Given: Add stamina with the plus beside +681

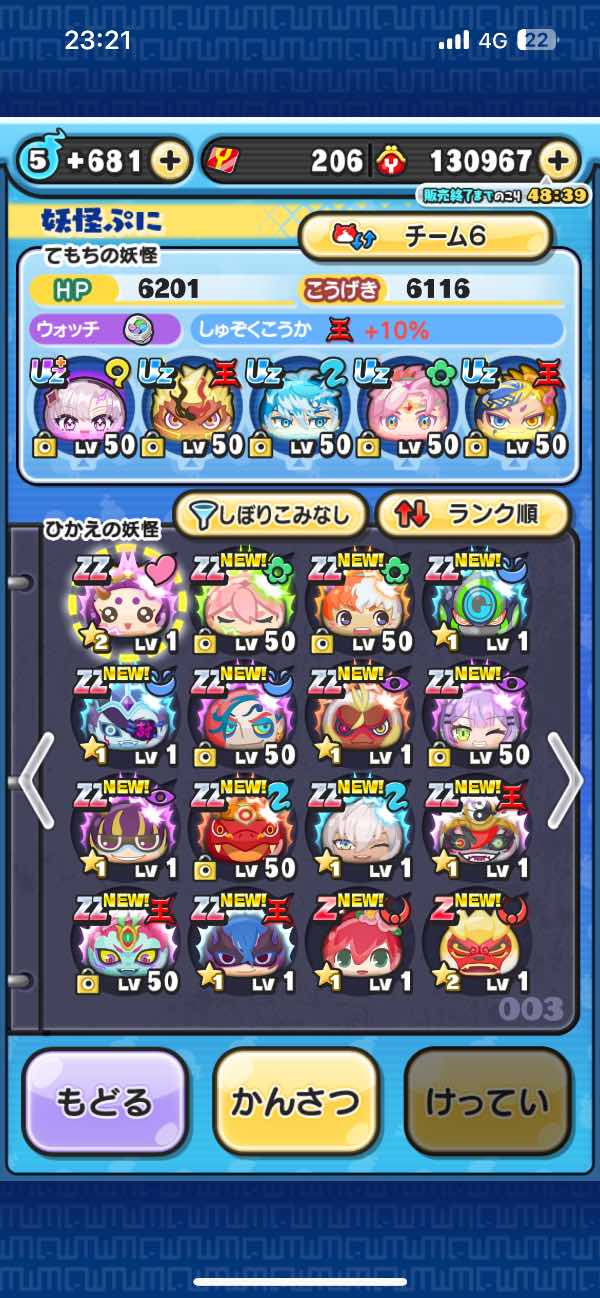Looking at the screenshot, I should tap(171, 160).
